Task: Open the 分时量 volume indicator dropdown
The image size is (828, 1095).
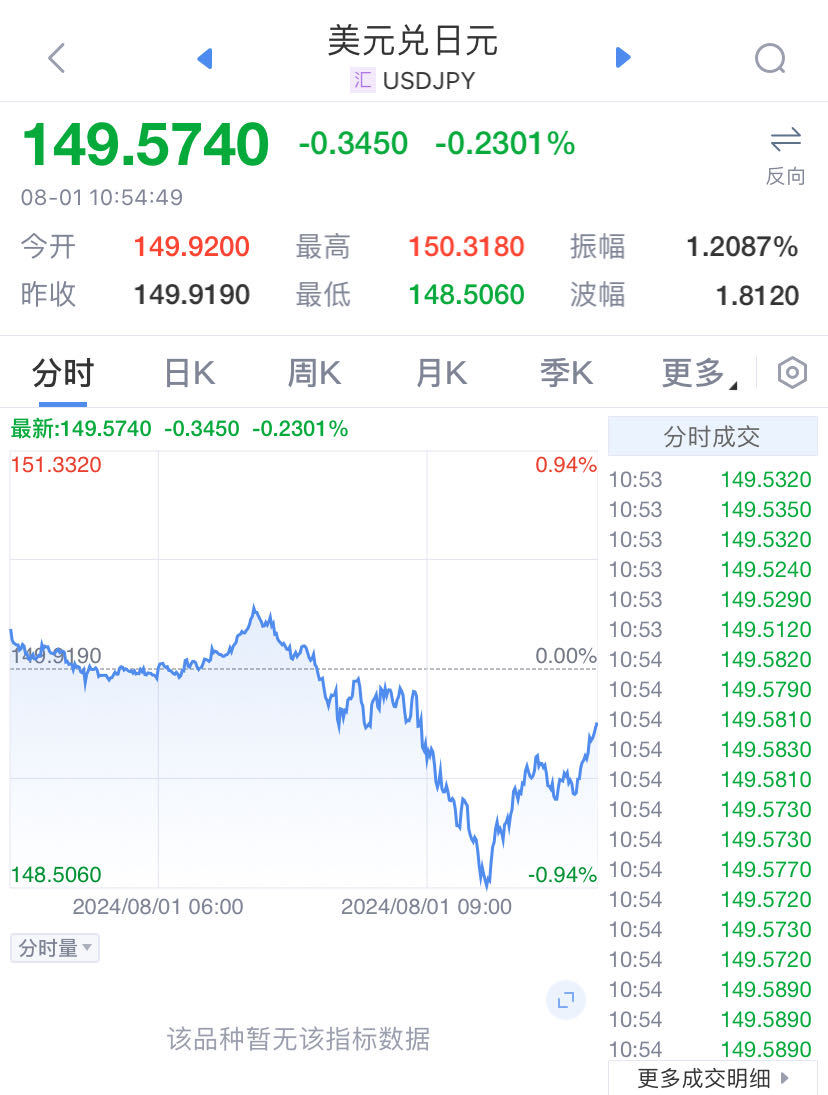Action: click(54, 948)
